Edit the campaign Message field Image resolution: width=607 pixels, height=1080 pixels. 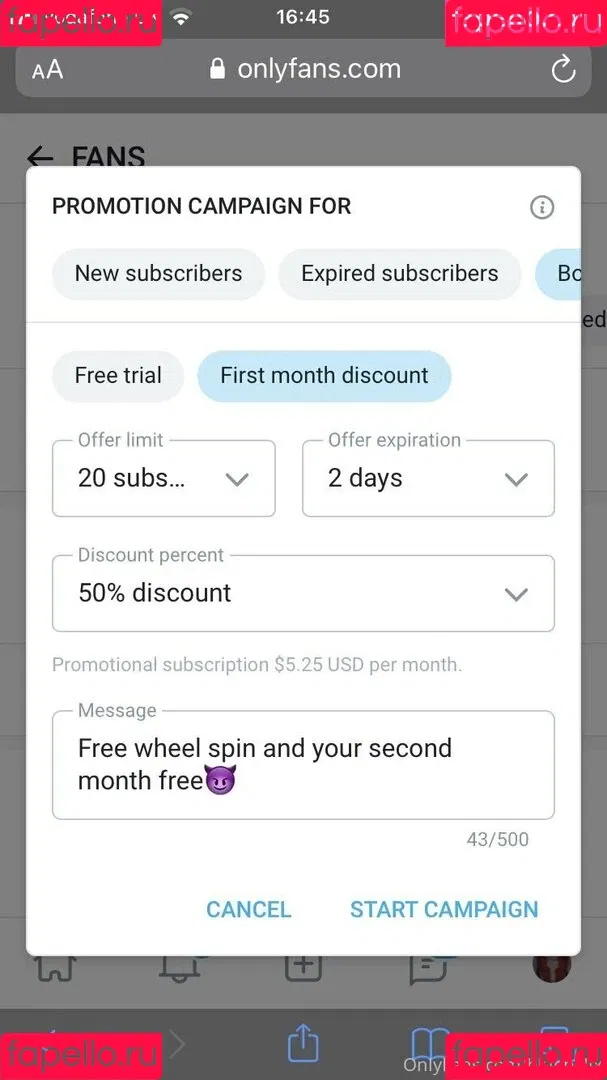pyautogui.click(x=303, y=764)
